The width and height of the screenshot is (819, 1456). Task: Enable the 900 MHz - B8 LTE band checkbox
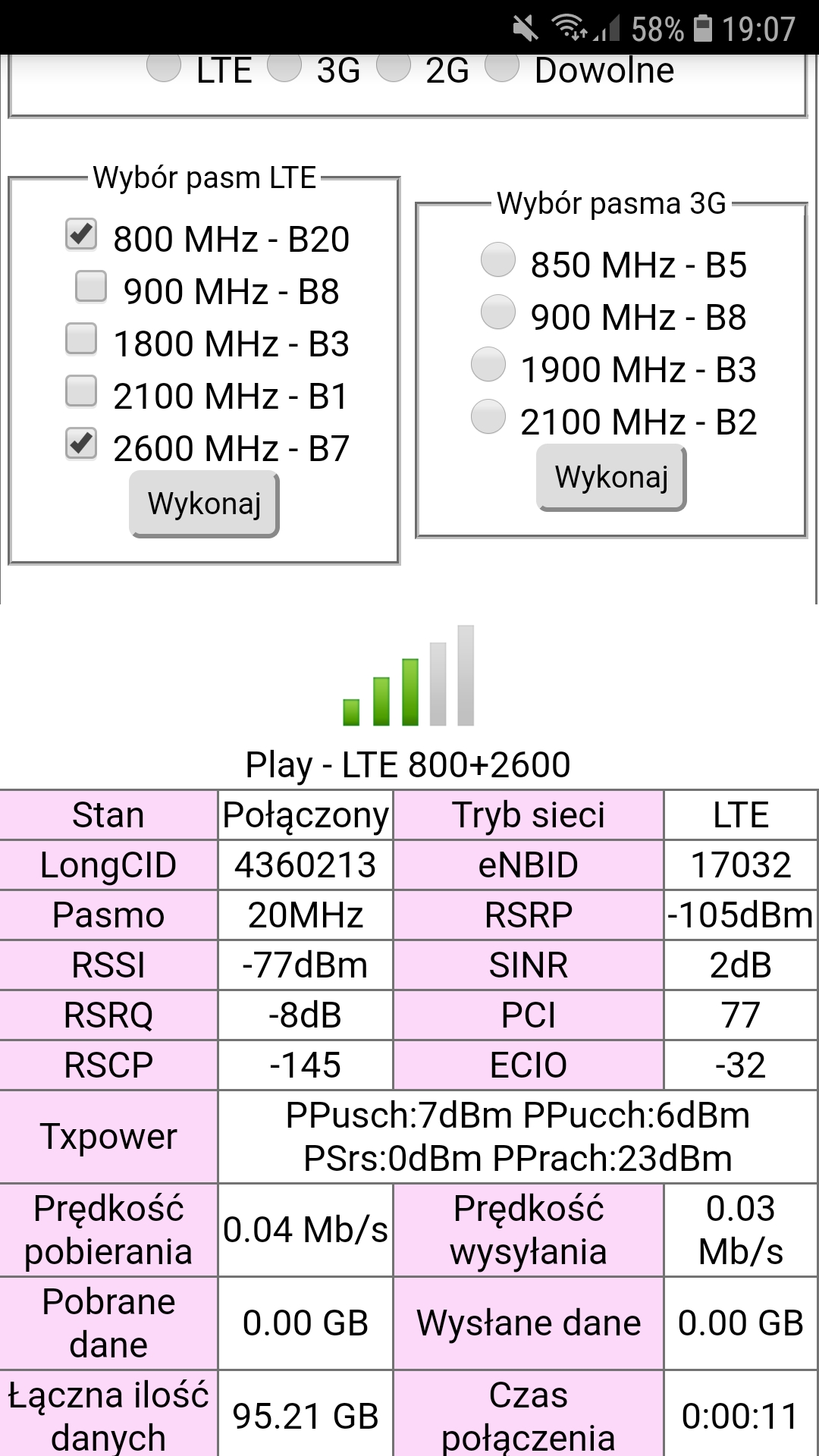[91, 287]
